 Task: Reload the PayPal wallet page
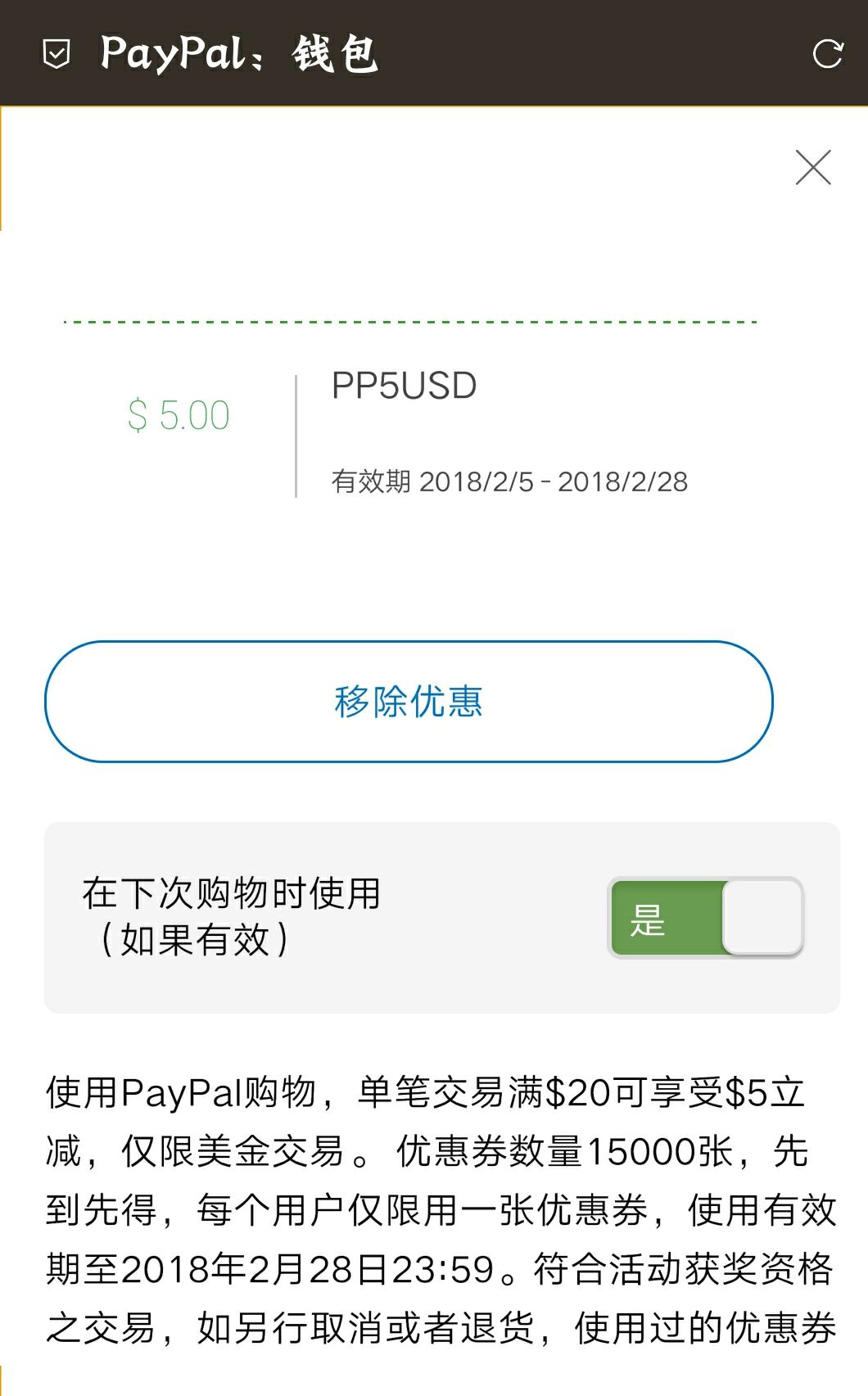coord(827,54)
